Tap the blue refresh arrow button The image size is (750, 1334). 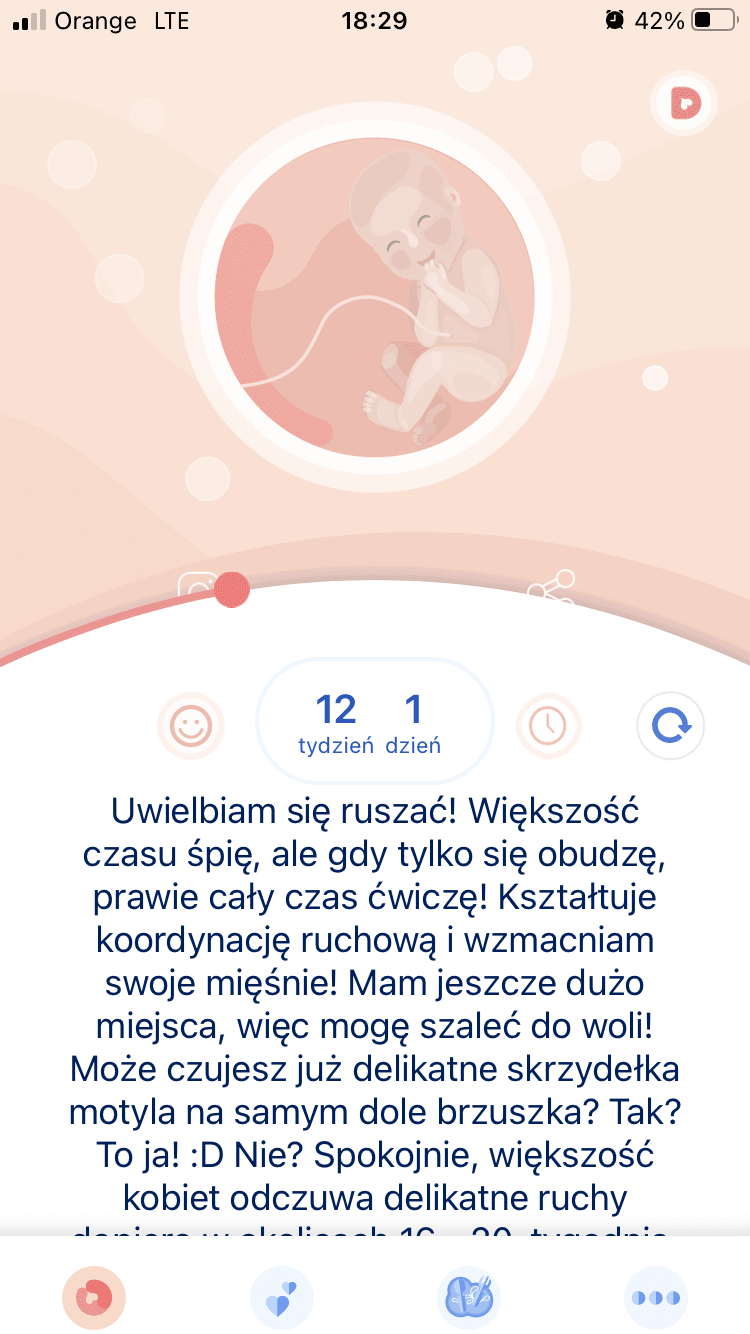[671, 725]
